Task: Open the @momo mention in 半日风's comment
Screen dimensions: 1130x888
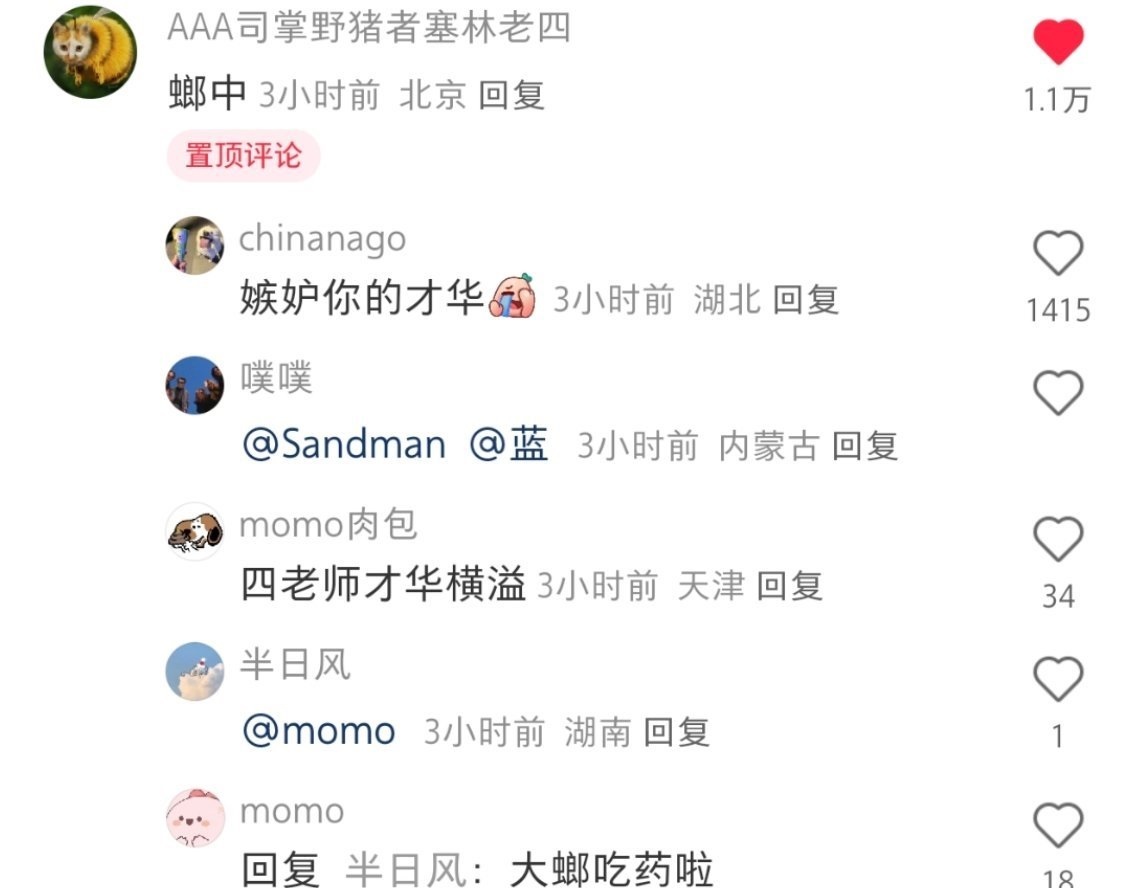Action: coord(319,732)
